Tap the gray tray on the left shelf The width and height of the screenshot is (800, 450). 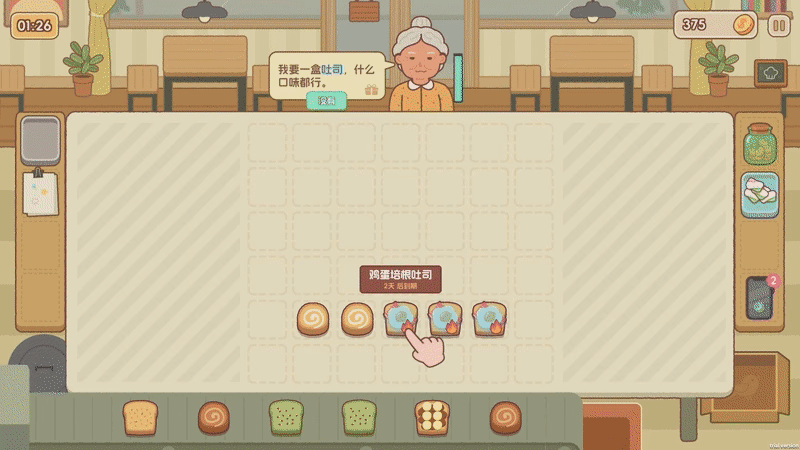coord(40,139)
